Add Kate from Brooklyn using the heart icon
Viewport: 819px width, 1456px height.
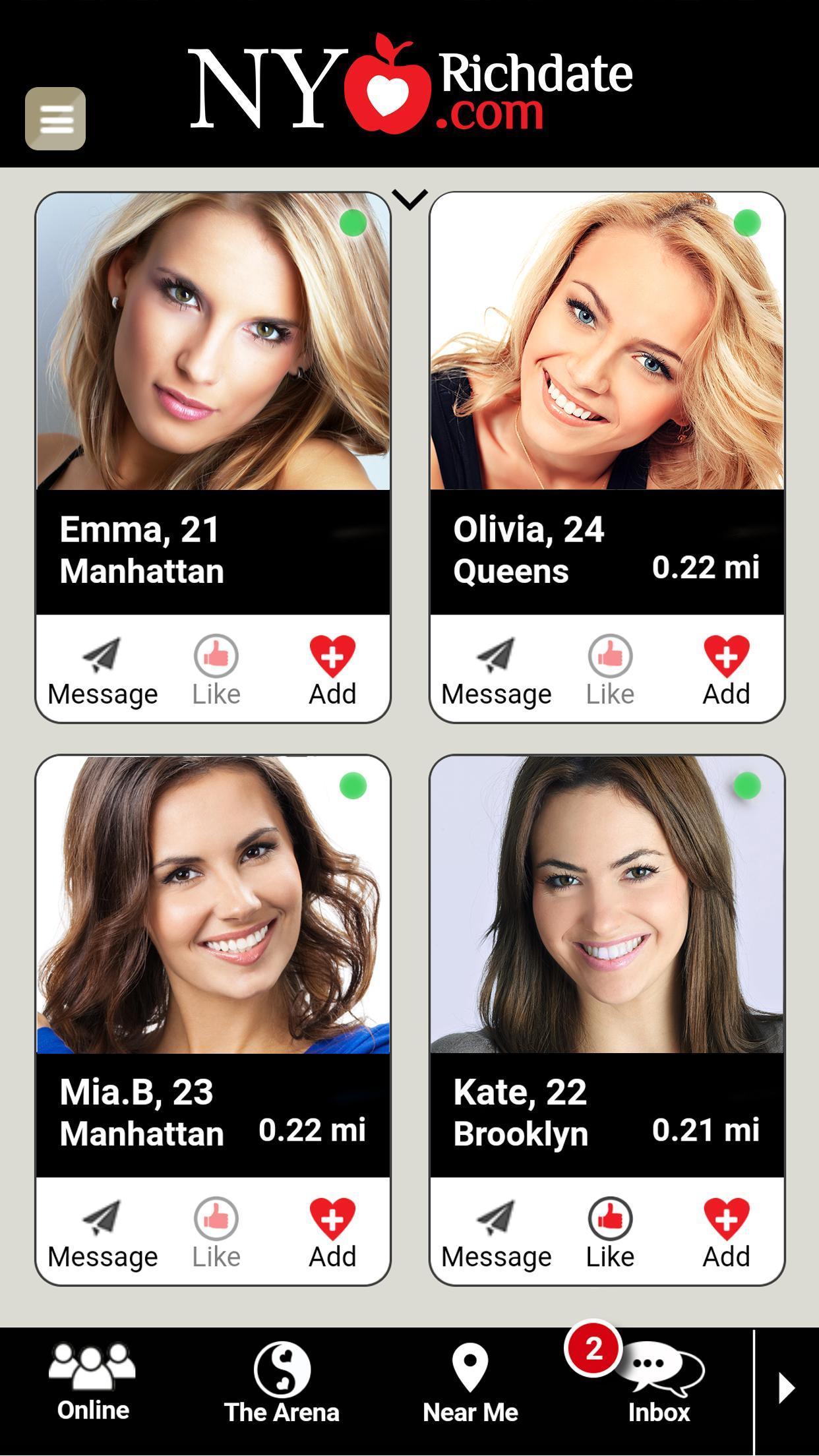coord(725,1225)
